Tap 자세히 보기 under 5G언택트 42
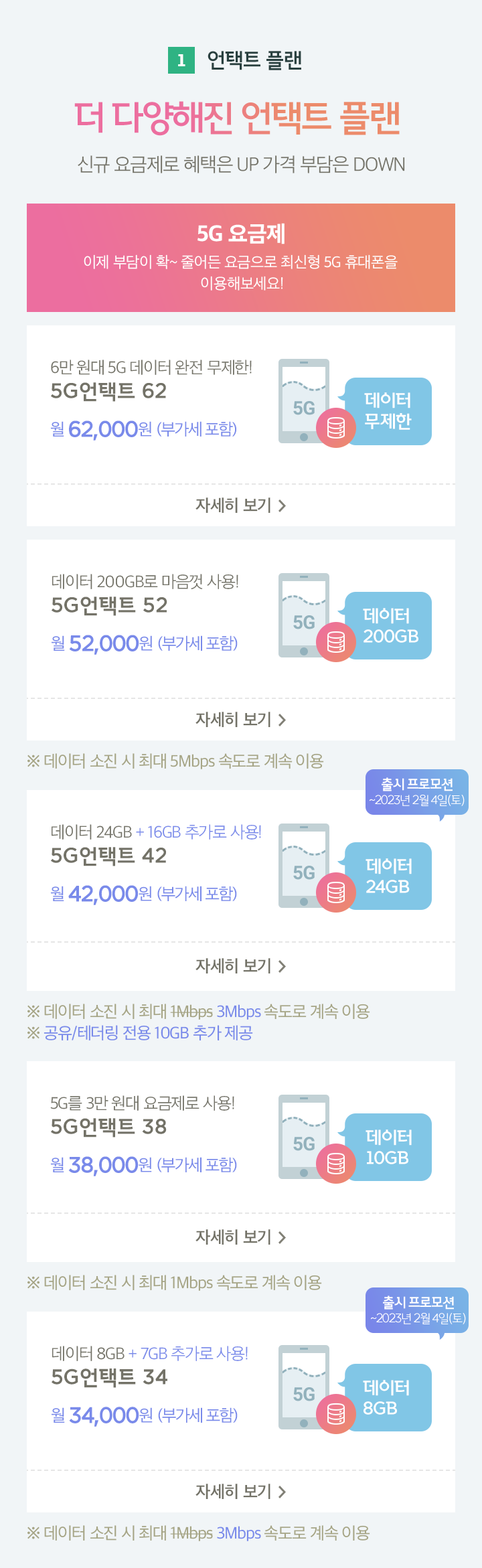This screenshot has height=1568, width=482. pos(240,966)
